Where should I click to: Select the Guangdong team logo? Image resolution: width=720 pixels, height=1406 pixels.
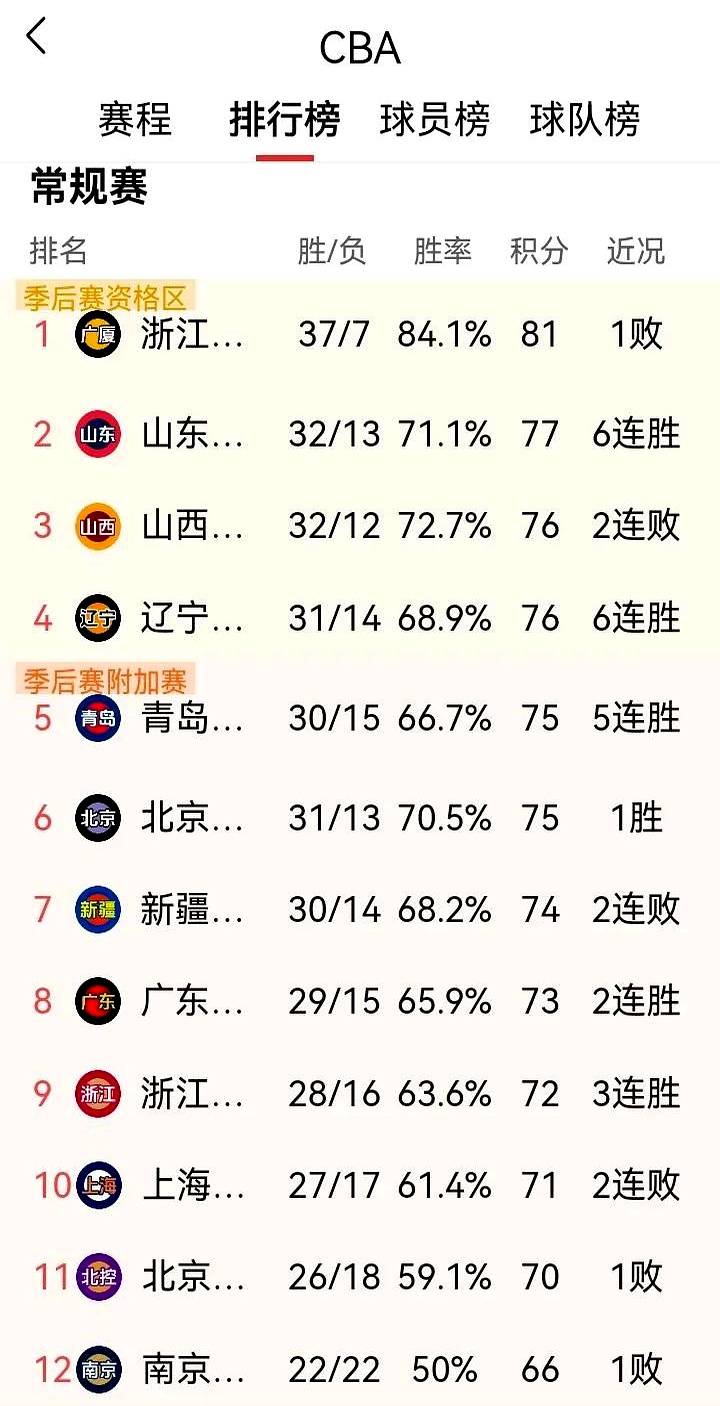point(97,1002)
